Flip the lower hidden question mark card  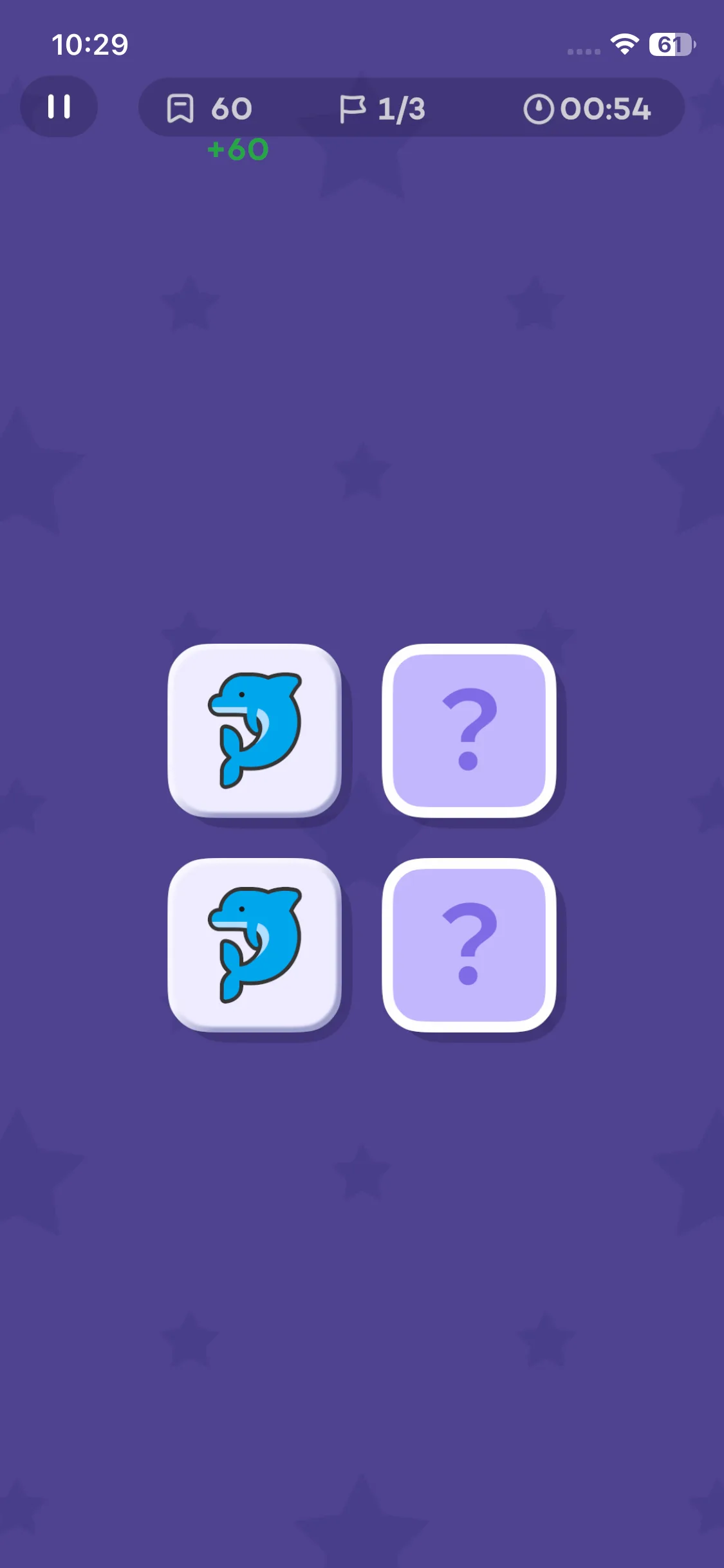[x=469, y=945]
